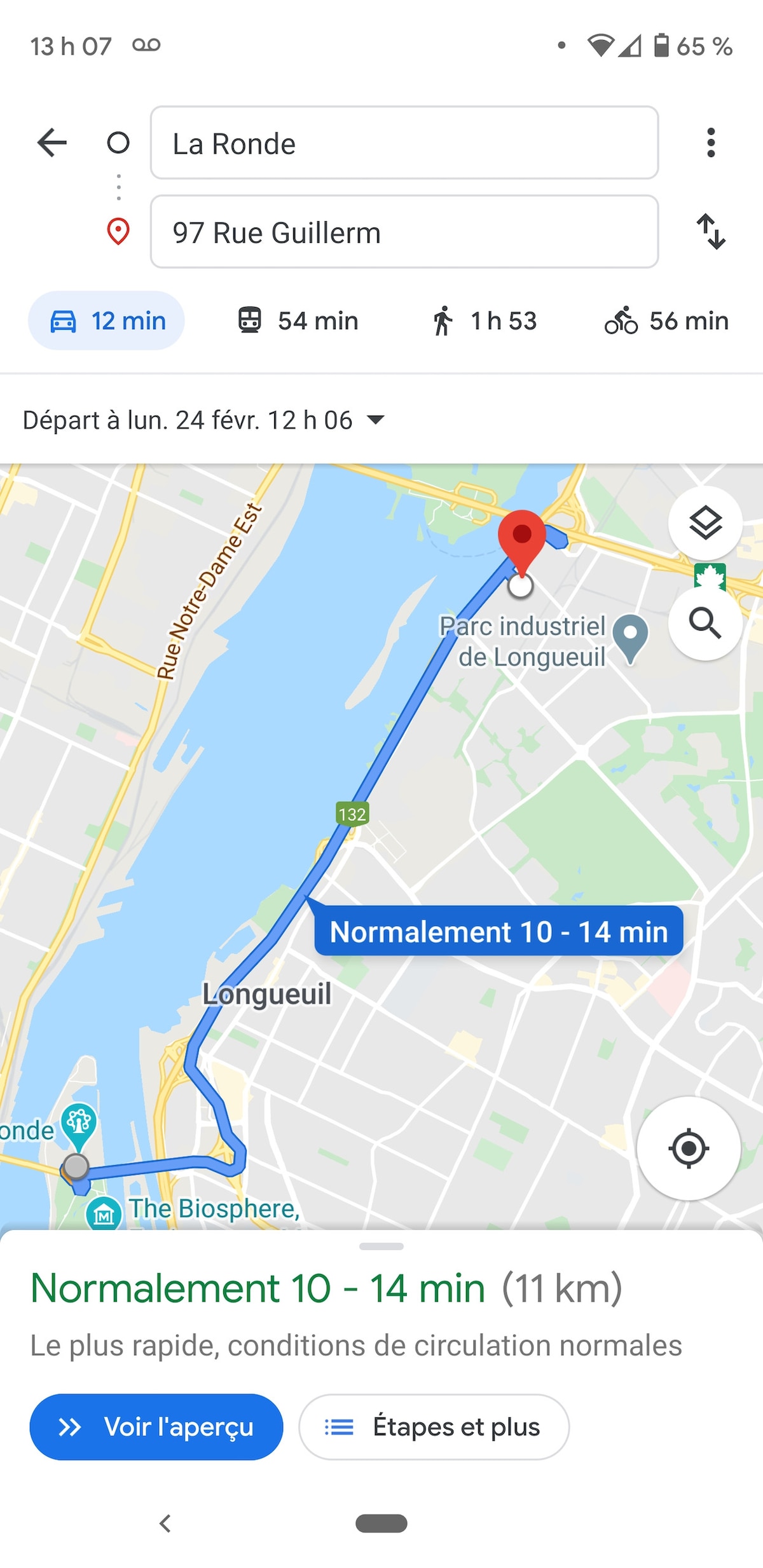
Task: Open the three-dot overflow menu
Action: [x=711, y=142]
